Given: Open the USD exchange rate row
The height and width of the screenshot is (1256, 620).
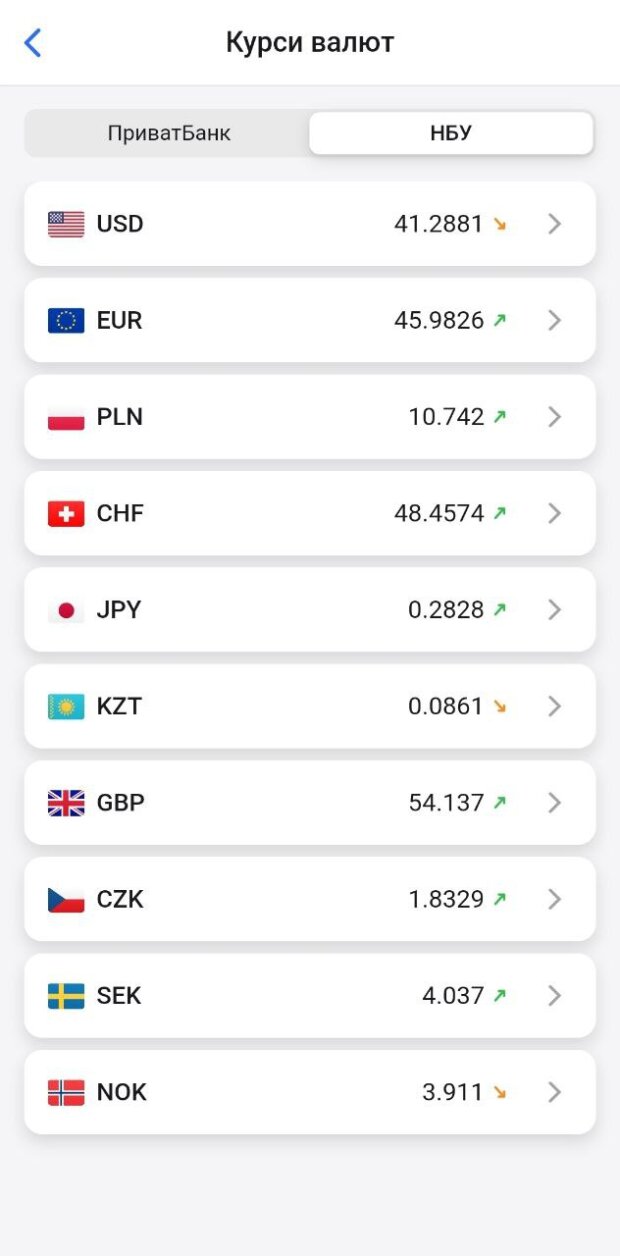Looking at the screenshot, I should (x=309, y=224).
